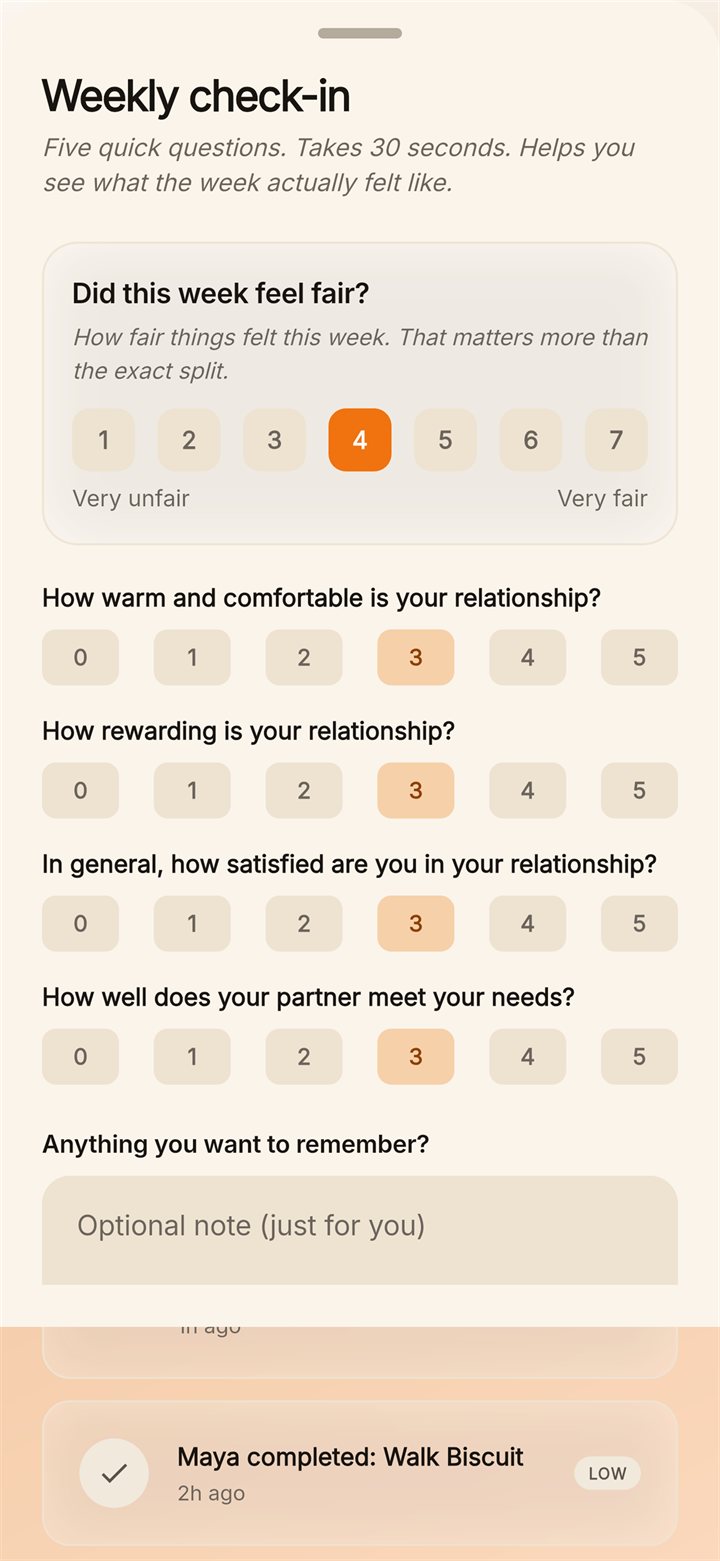The height and width of the screenshot is (1561, 720).
Task: Set warm and comfortable rating to 5
Action: [x=639, y=657]
